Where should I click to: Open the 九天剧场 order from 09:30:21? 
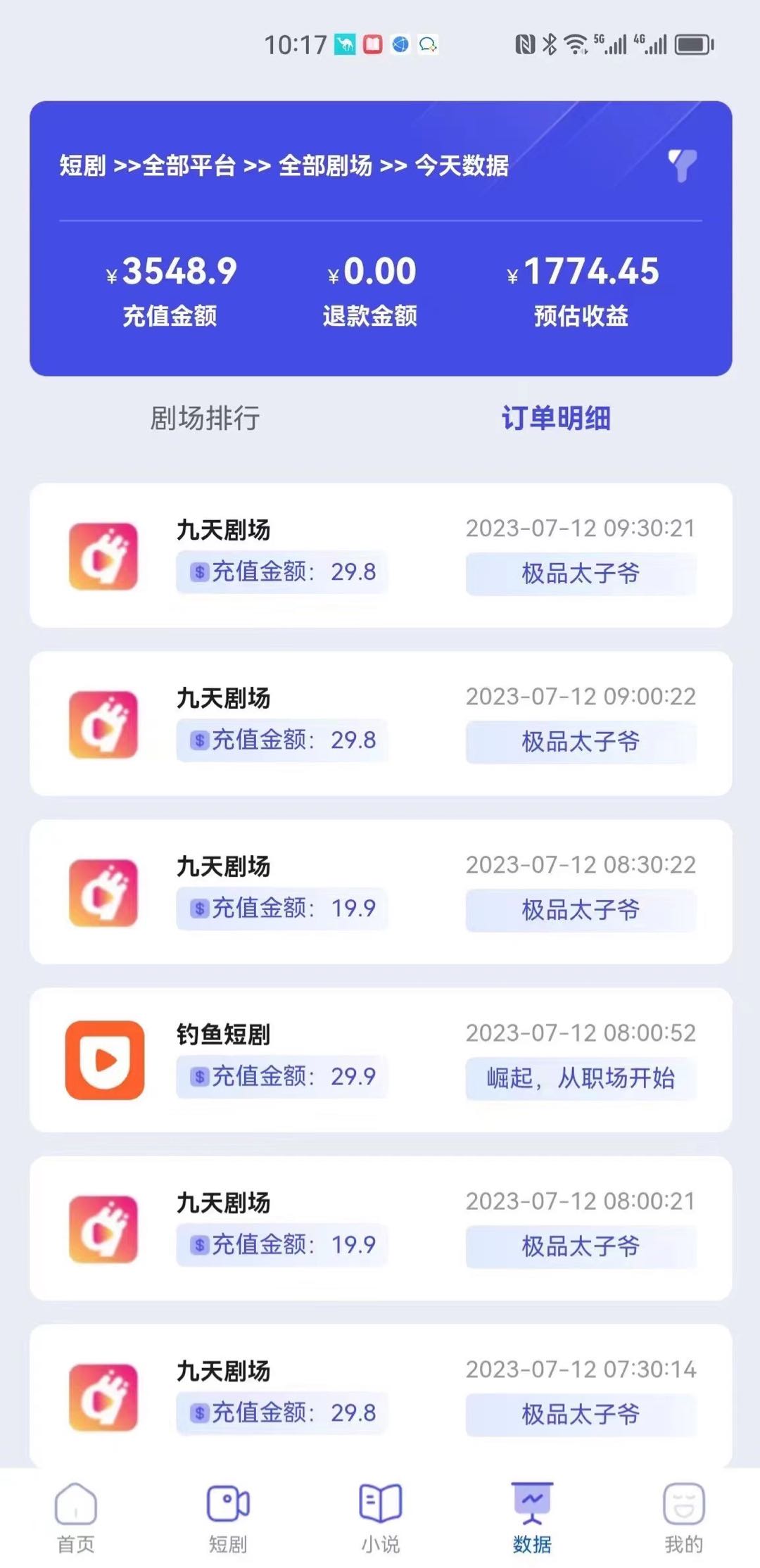(x=380, y=555)
